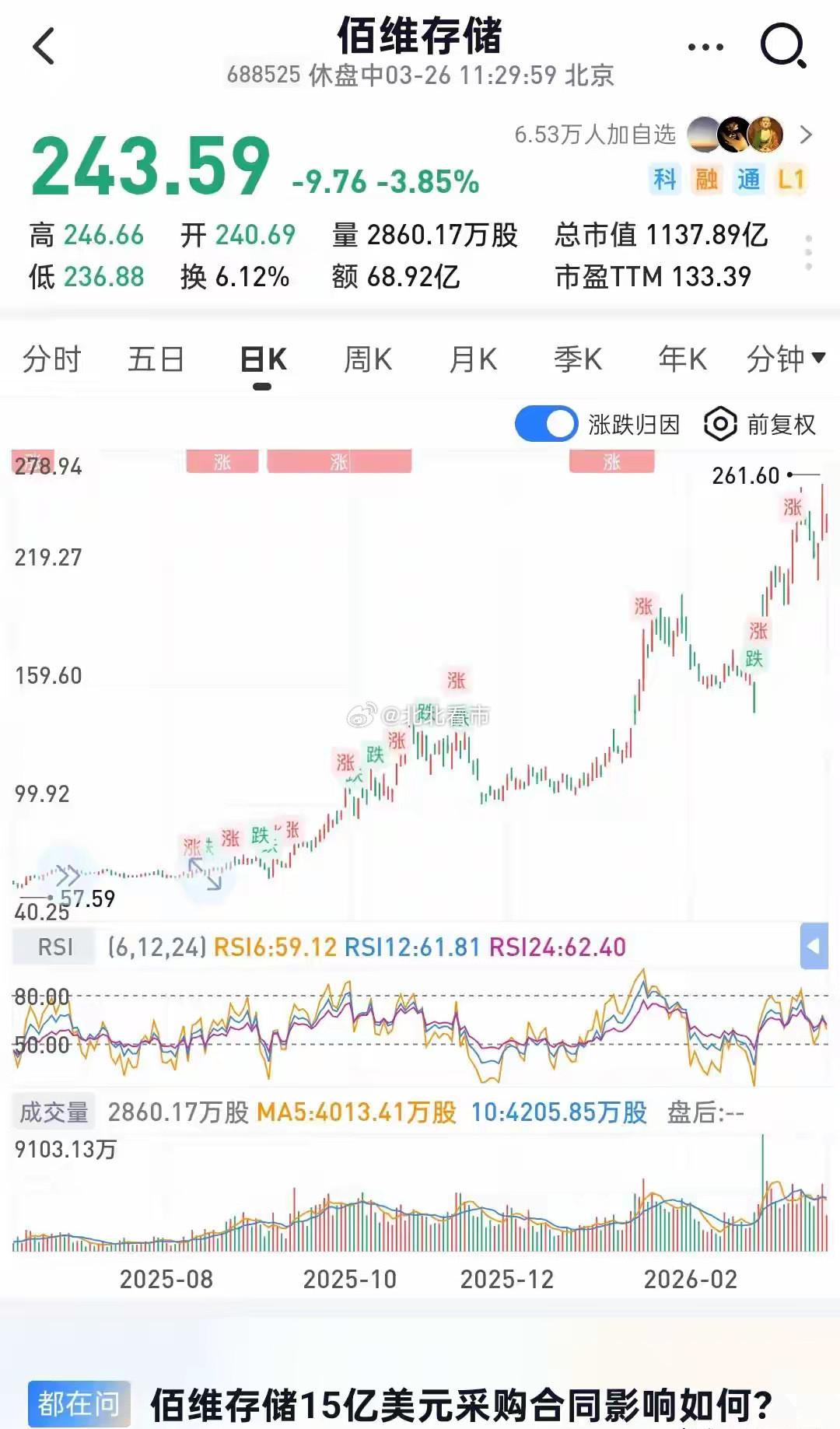Switch to the 周K weekly chart tab
The height and width of the screenshot is (1429, 840).
pyautogui.click(x=367, y=359)
